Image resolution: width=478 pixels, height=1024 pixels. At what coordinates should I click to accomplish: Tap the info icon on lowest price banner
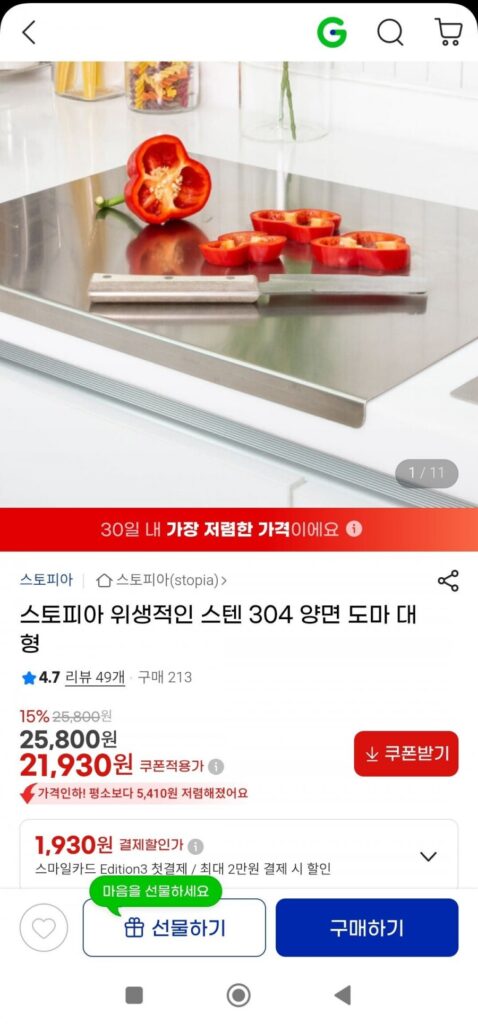[354, 528]
